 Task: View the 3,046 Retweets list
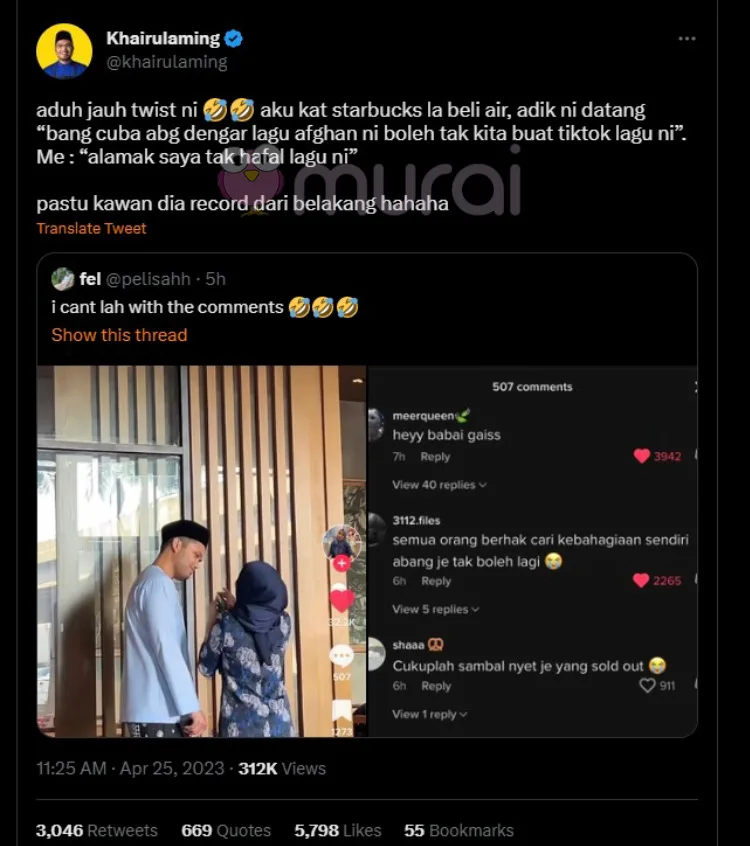97,830
